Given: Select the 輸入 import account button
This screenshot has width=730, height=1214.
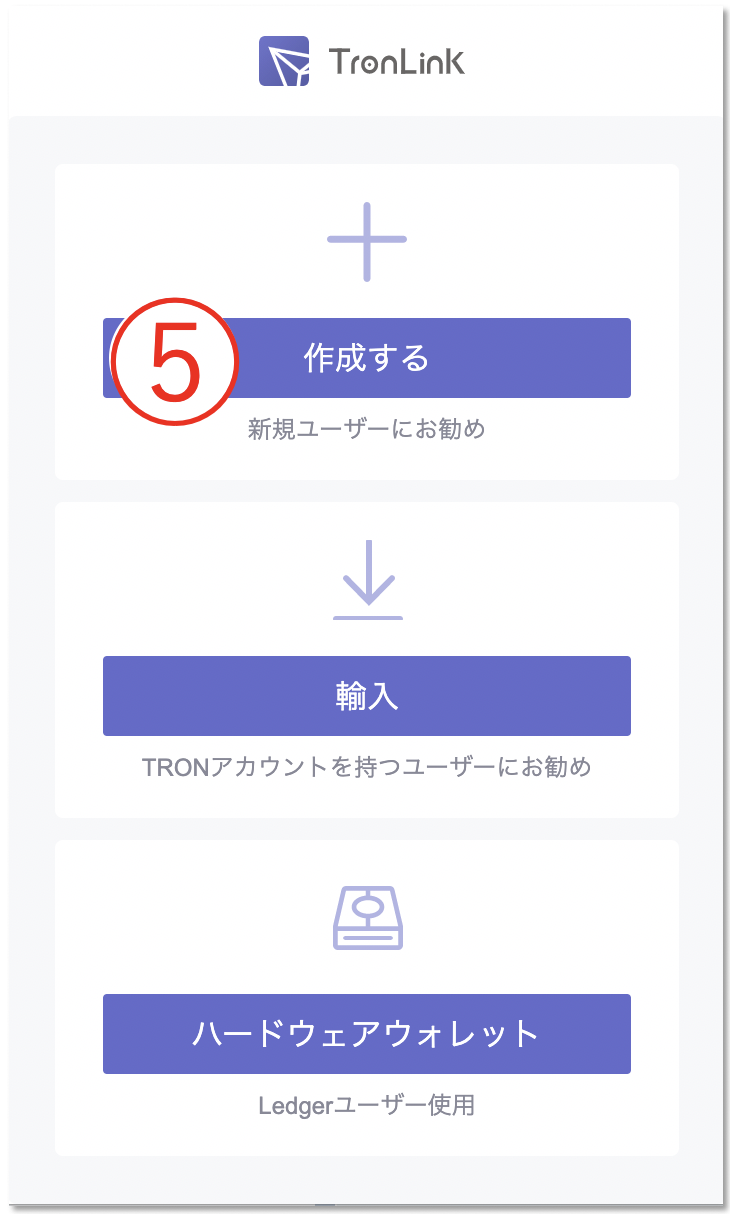Looking at the screenshot, I should 366,696.
